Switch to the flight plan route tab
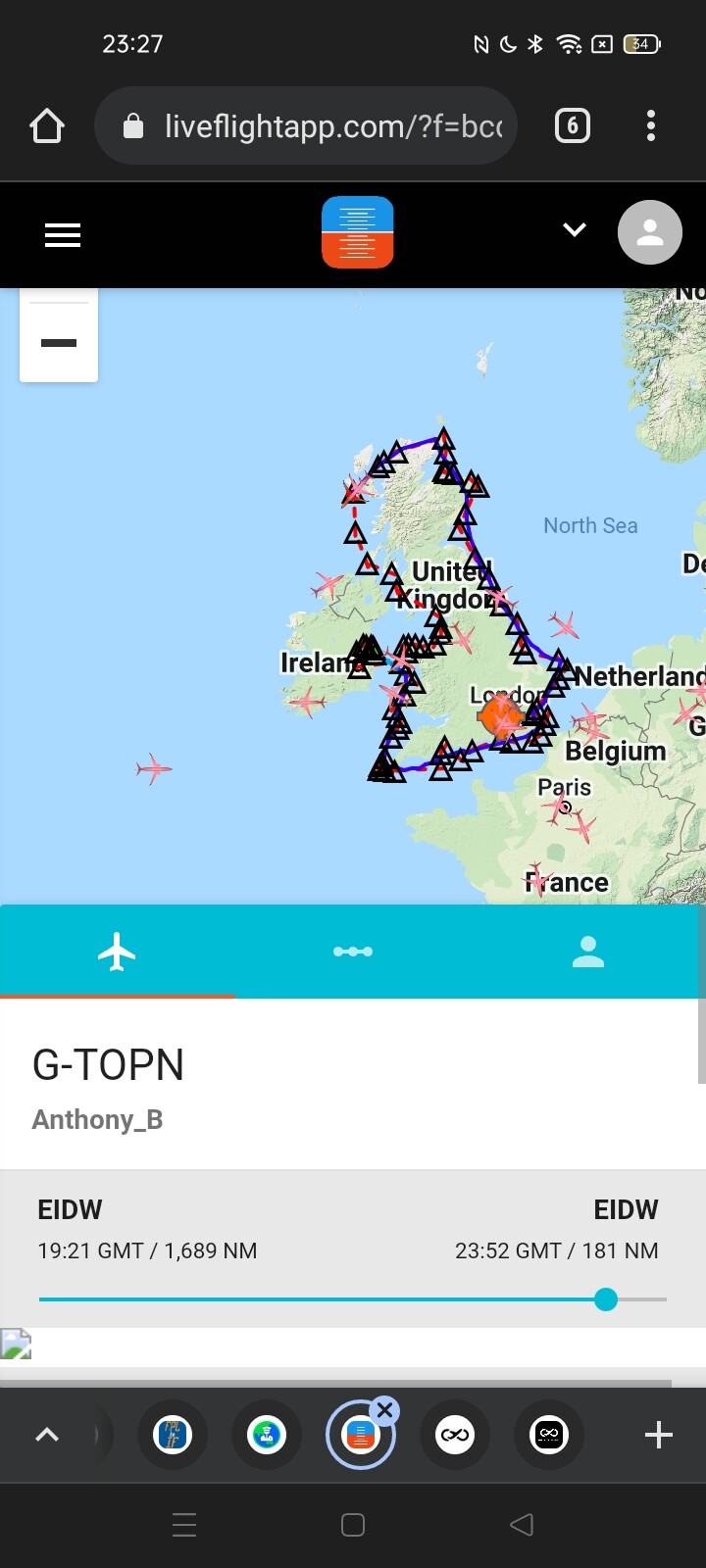Image resolution: width=706 pixels, height=1568 pixels. point(353,952)
